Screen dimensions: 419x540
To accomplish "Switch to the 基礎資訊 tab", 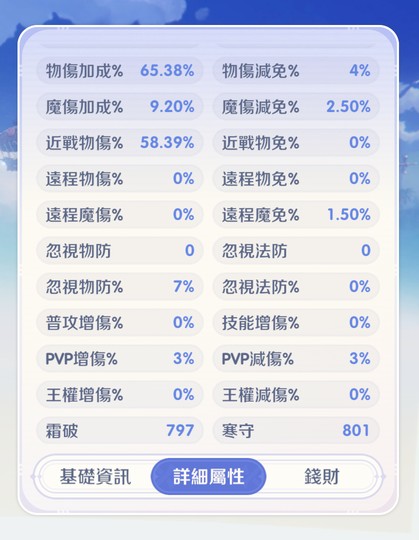I will (x=95, y=477).
